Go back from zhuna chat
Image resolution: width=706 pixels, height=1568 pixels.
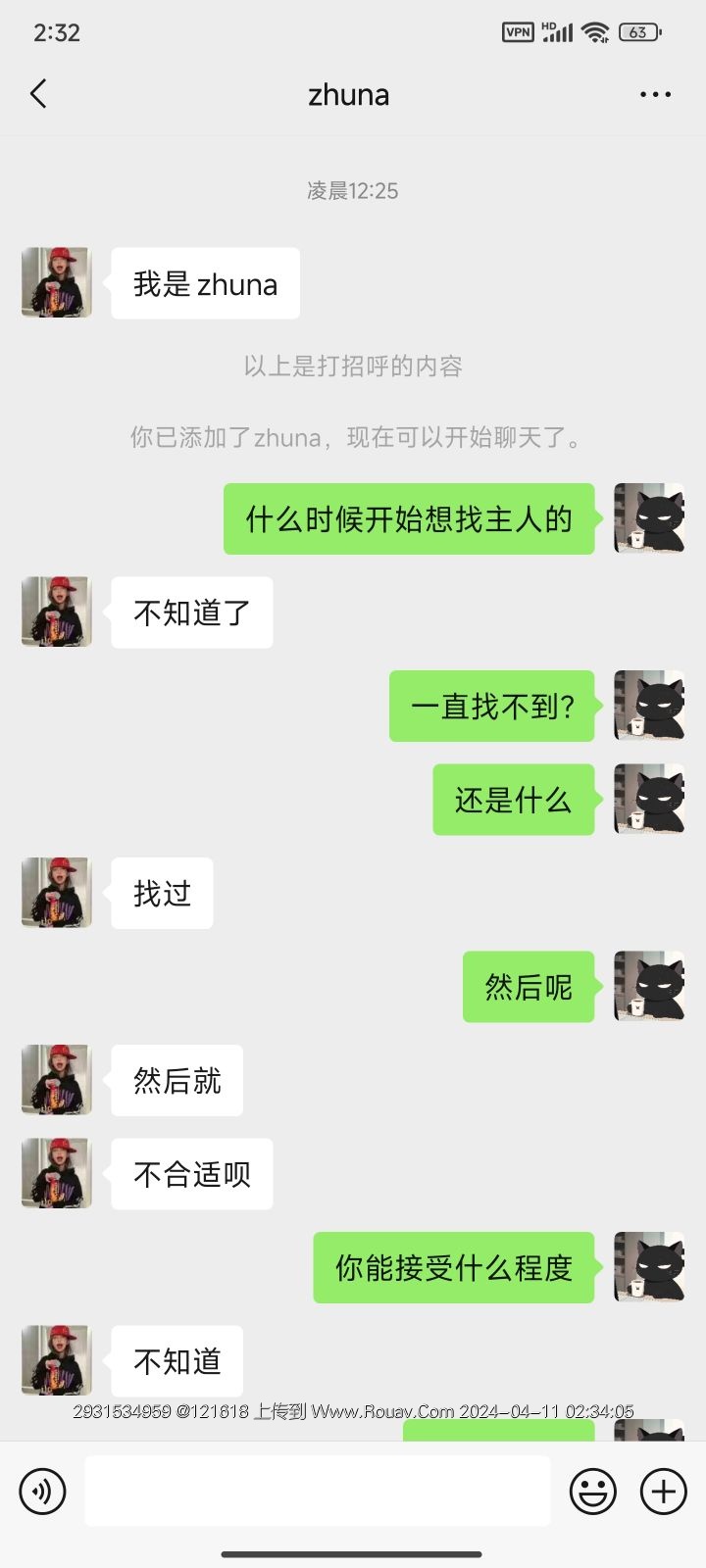click(x=38, y=94)
